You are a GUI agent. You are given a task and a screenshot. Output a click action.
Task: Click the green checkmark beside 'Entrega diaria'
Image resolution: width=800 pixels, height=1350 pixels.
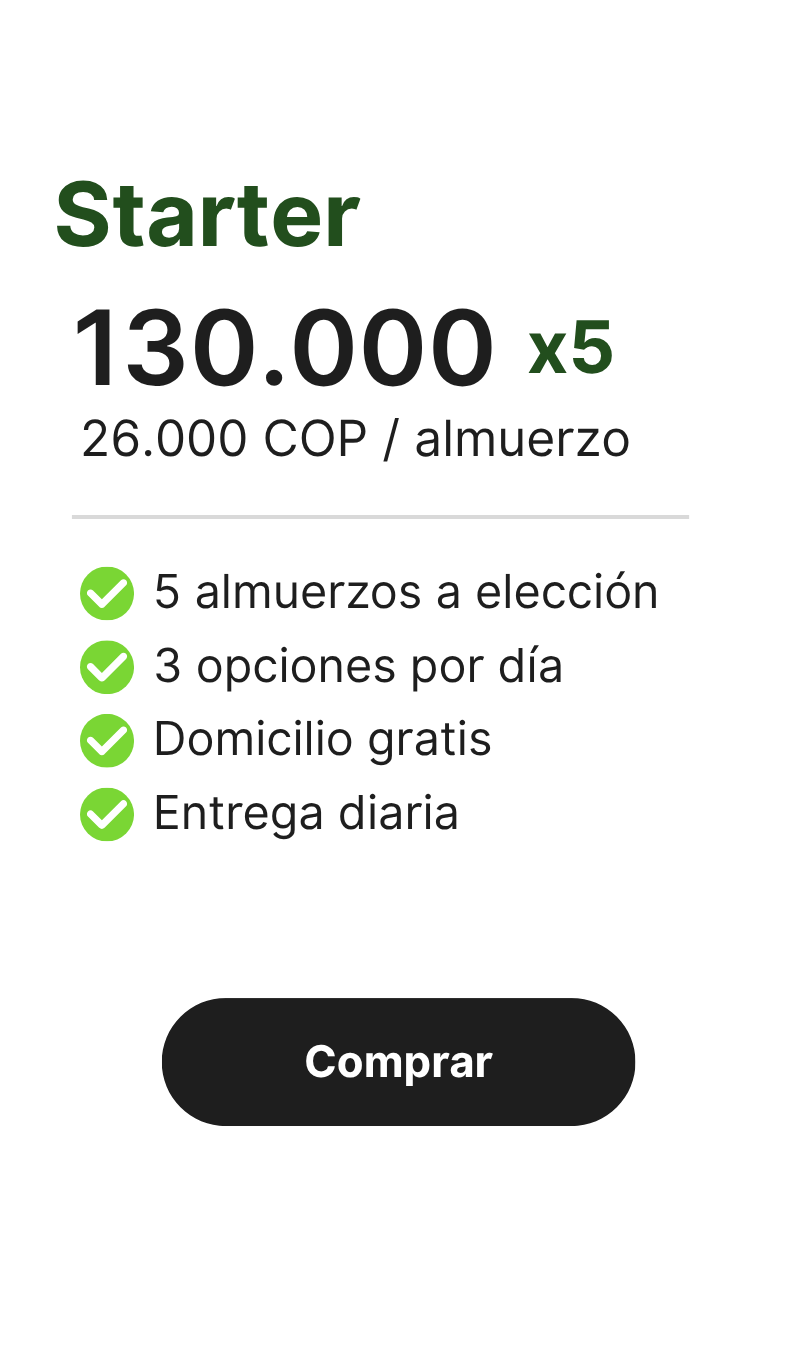pyautogui.click(x=107, y=814)
